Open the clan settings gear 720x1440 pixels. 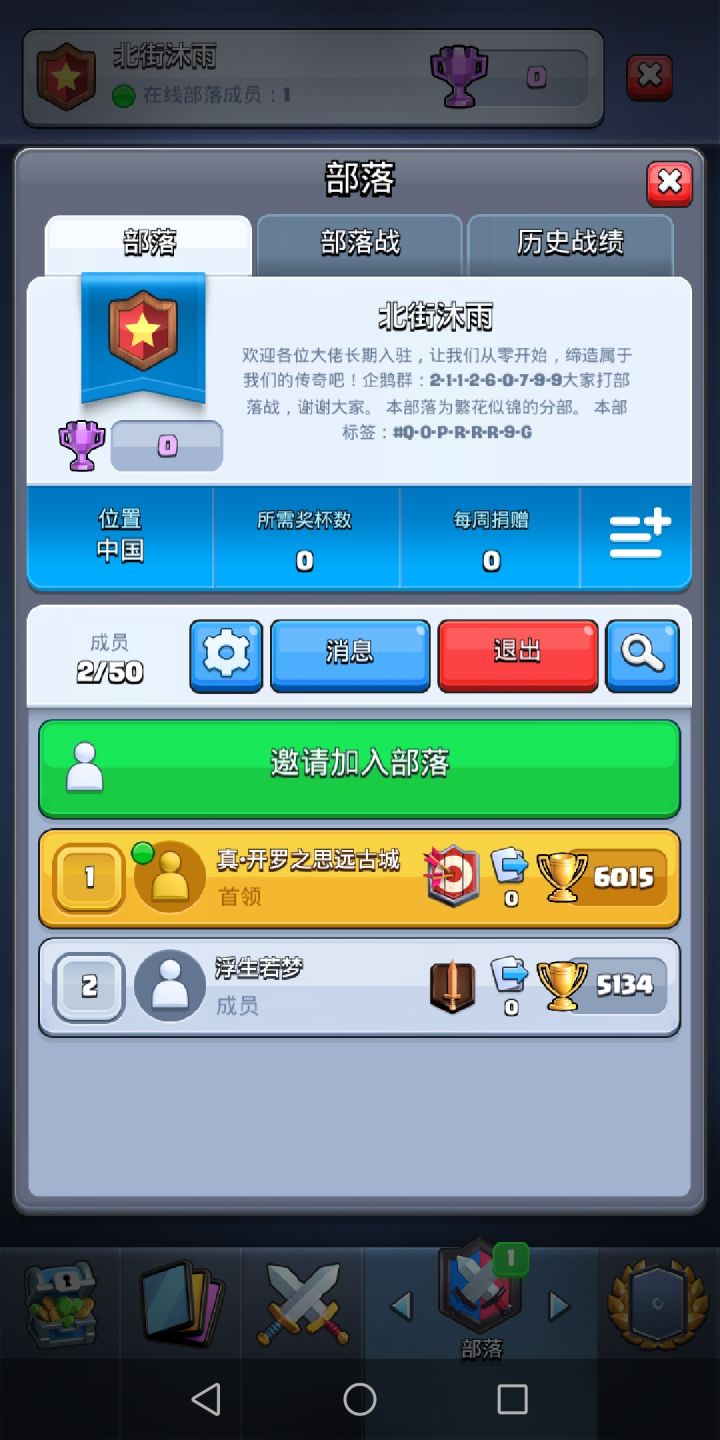click(x=225, y=655)
